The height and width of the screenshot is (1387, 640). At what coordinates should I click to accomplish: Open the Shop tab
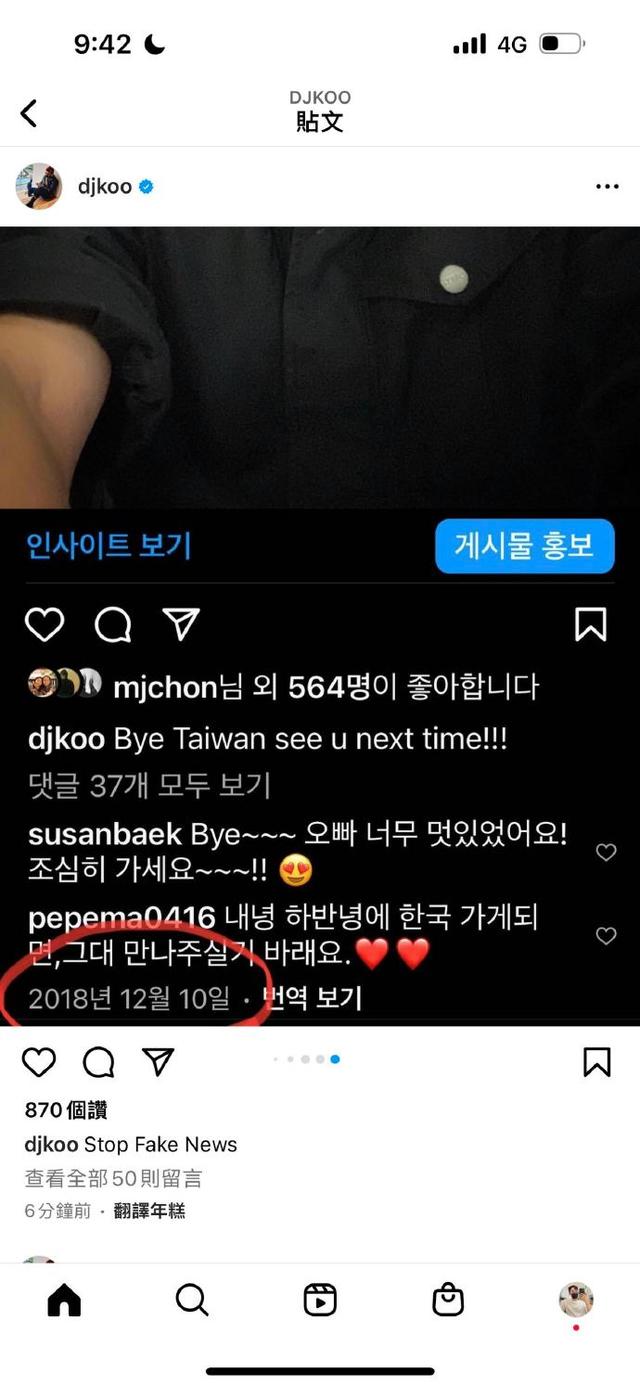[x=447, y=1300]
